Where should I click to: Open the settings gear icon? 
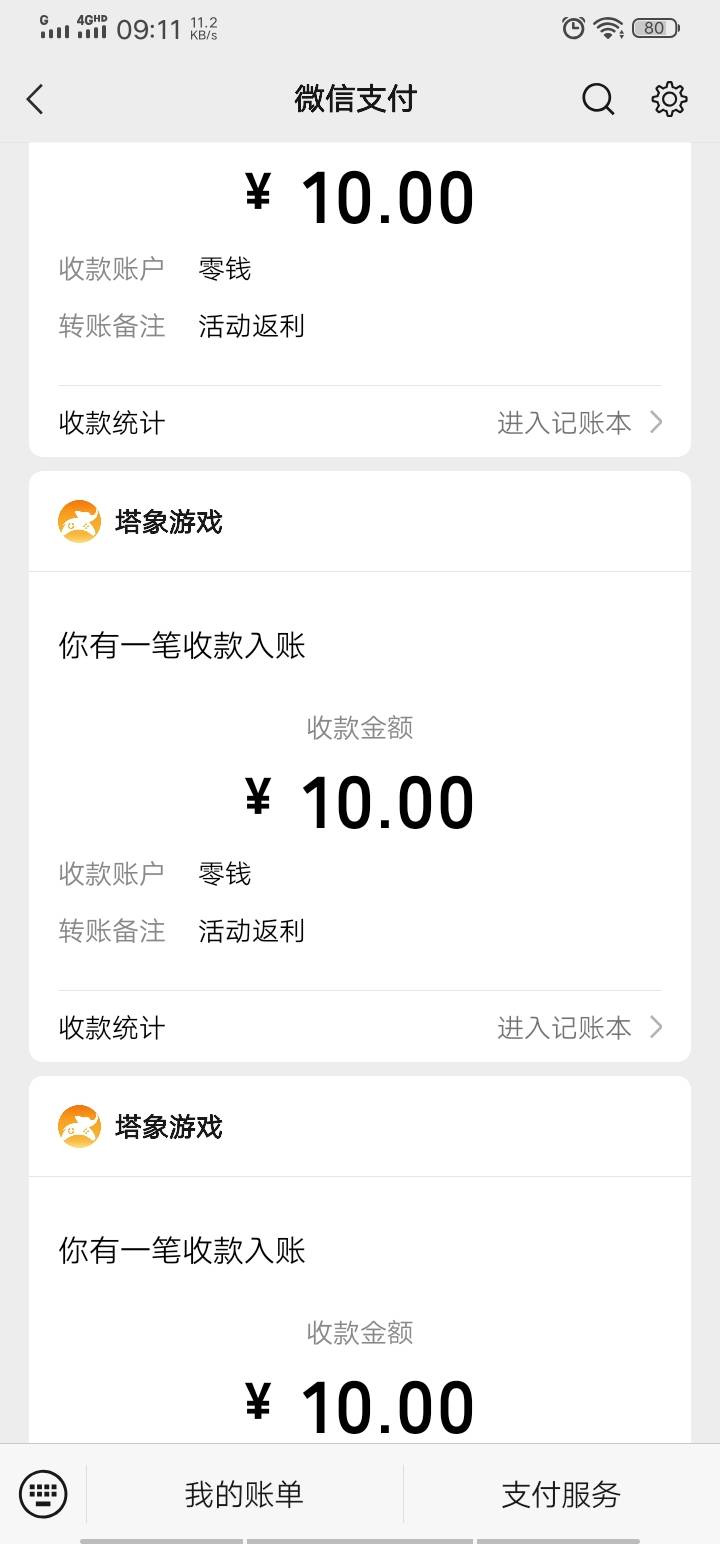(669, 99)
